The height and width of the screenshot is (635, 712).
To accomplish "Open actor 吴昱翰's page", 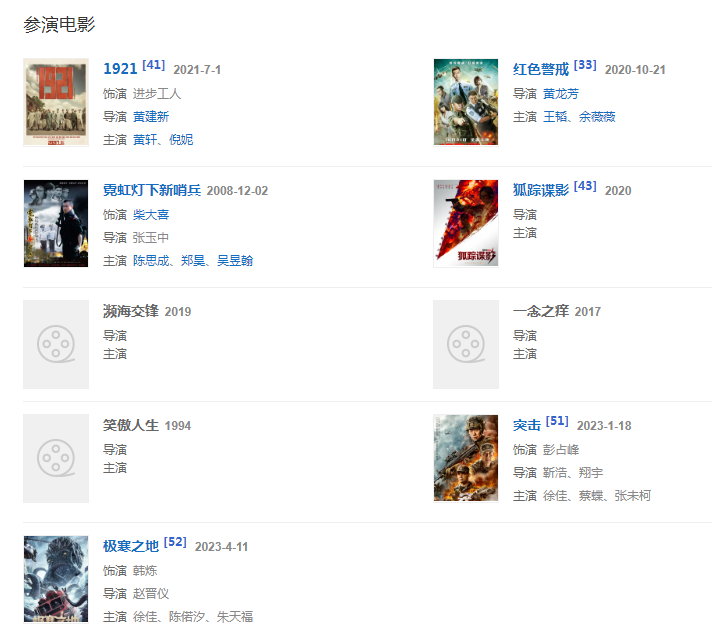I will (x=235, y=261).
